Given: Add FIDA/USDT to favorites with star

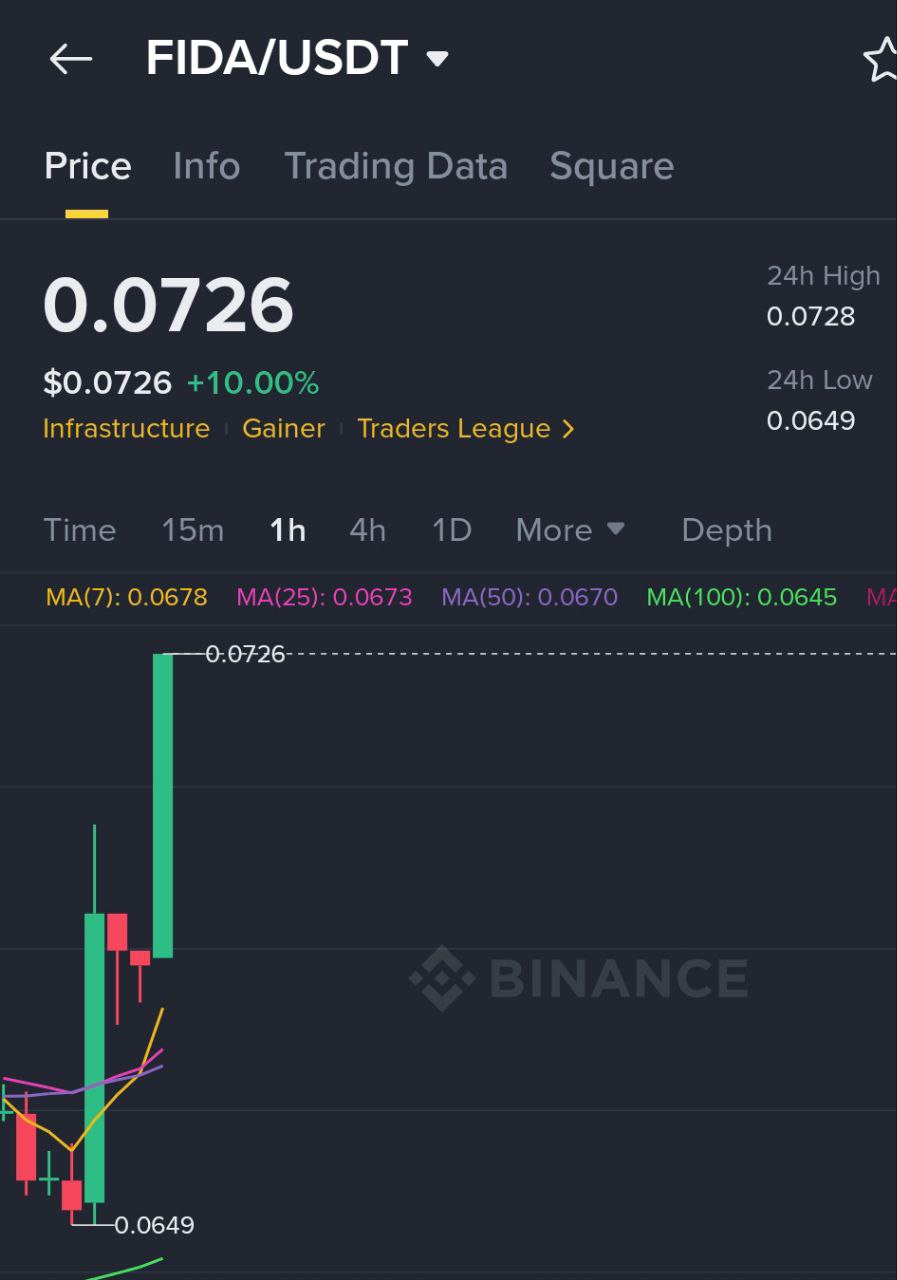Looking at the screenshot, I should coord(881,60).
